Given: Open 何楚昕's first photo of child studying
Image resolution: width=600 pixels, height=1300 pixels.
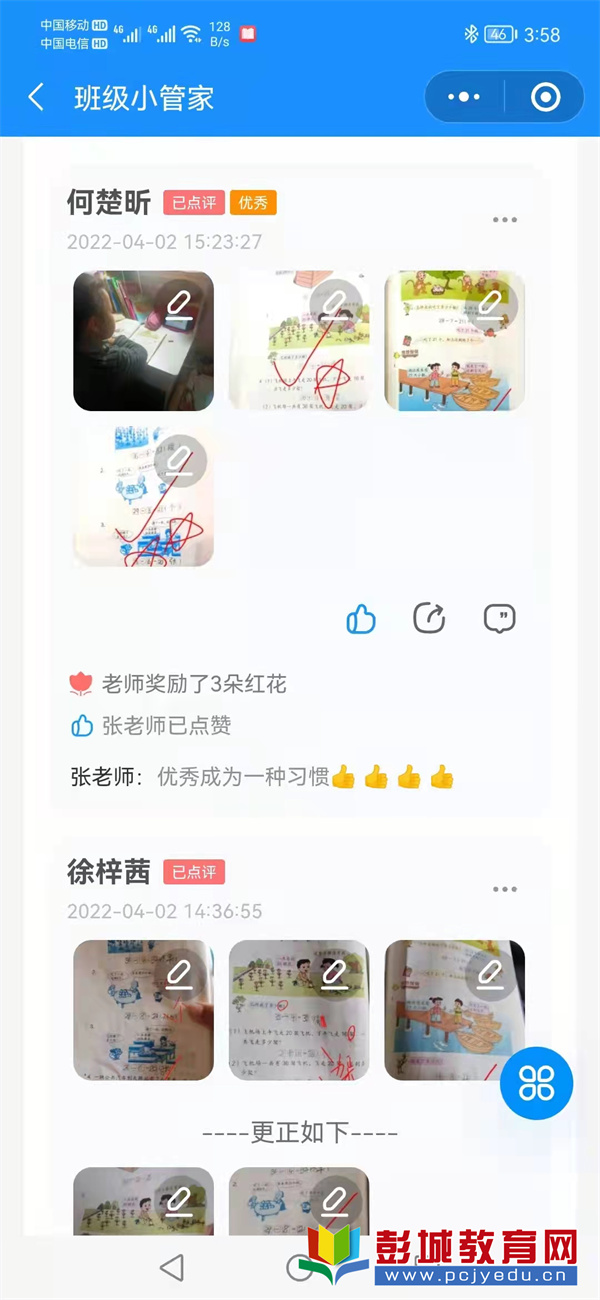Looking at the screenshot, I should tap(143, 341).
